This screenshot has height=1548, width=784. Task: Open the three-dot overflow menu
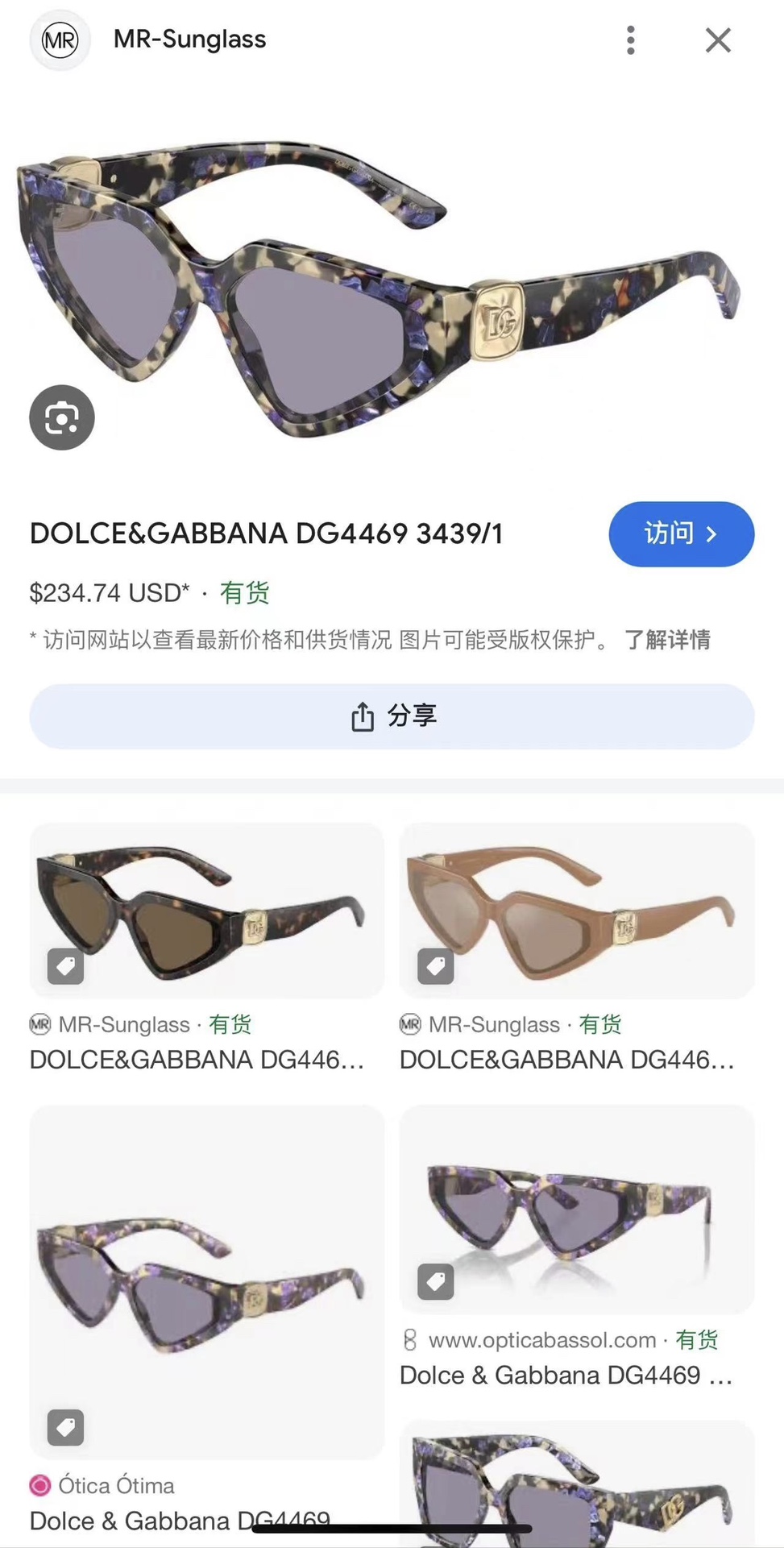click(630, 40)
